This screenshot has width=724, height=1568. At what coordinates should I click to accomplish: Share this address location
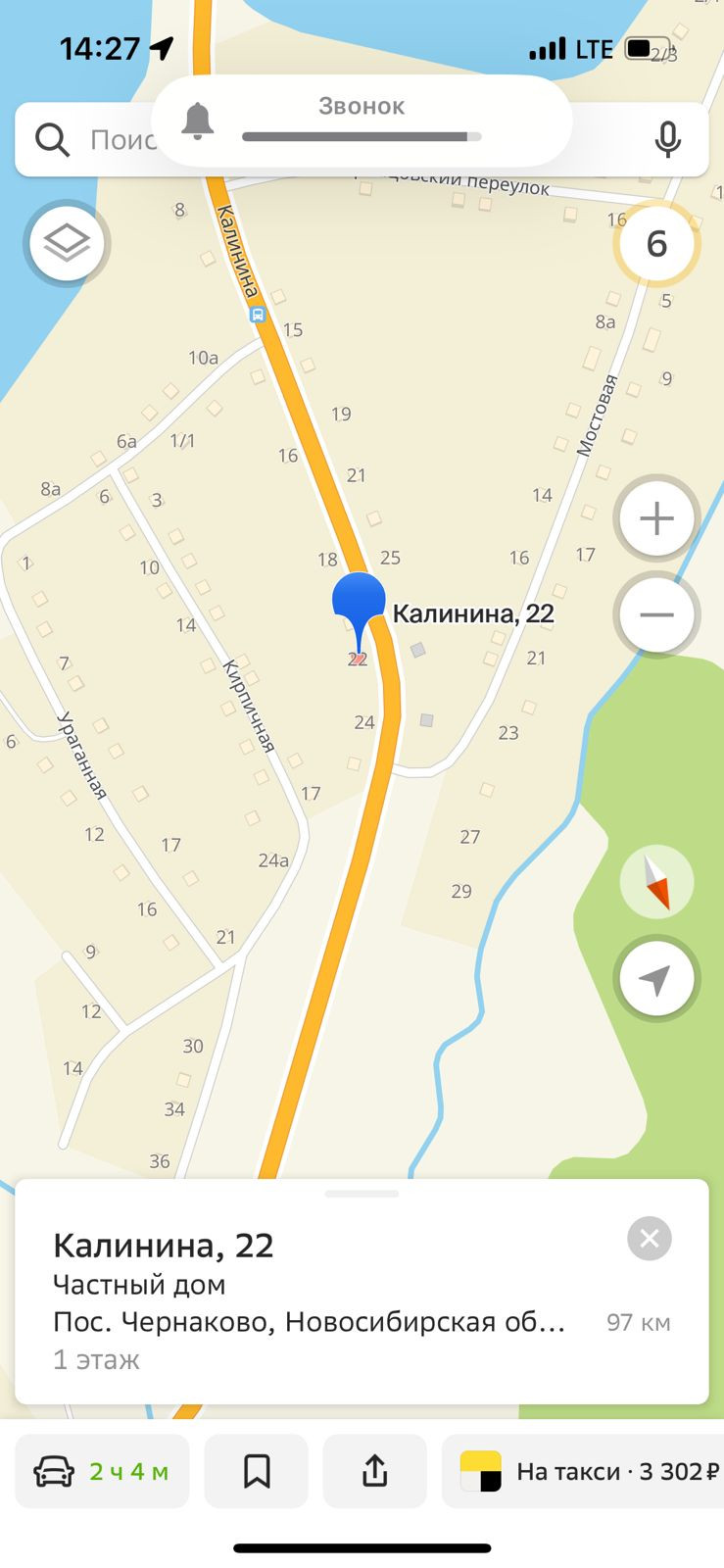click(x=374, y=1471)
